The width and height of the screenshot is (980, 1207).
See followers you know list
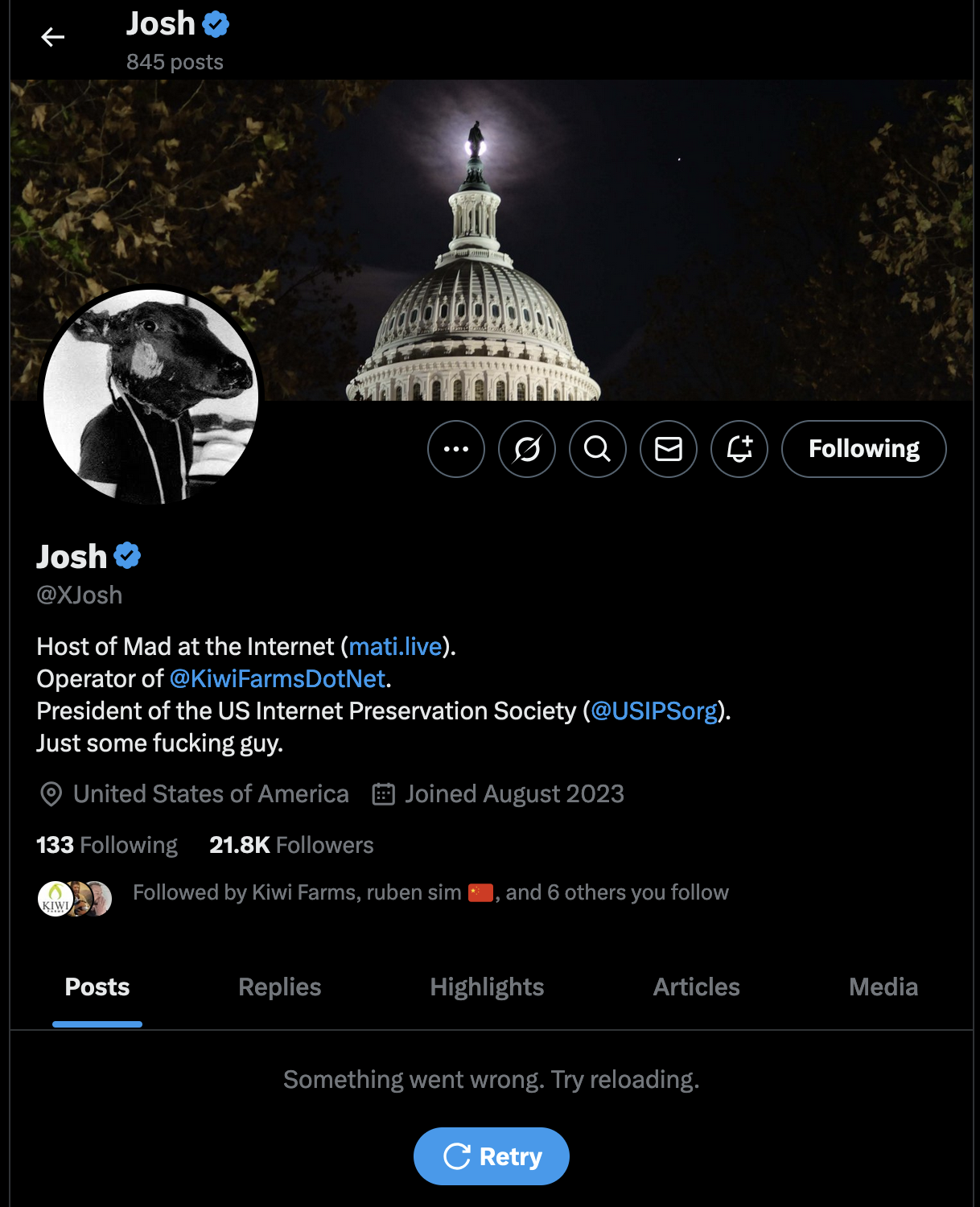pos(430,892)
